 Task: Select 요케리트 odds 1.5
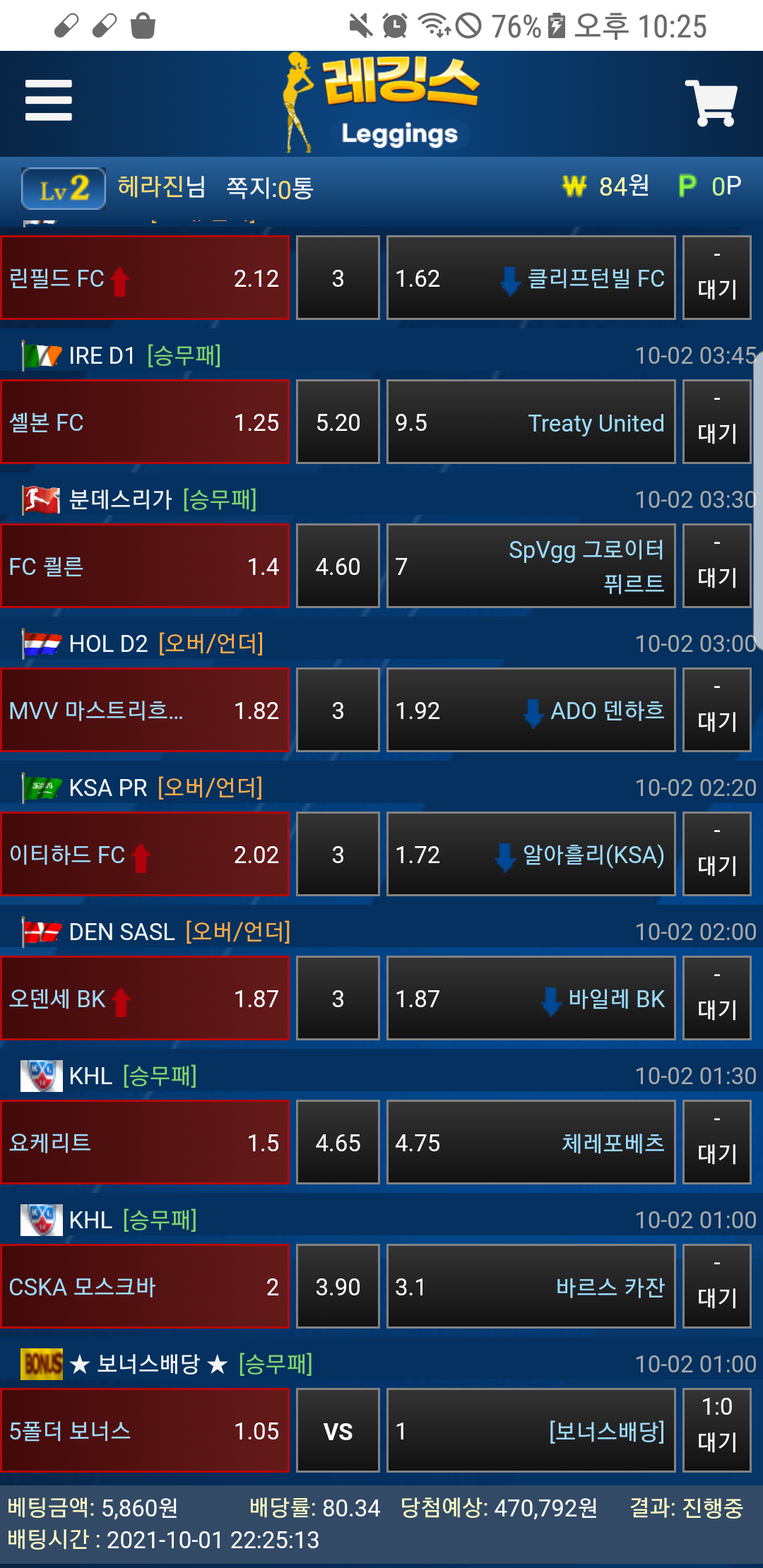click(145, 1143)
